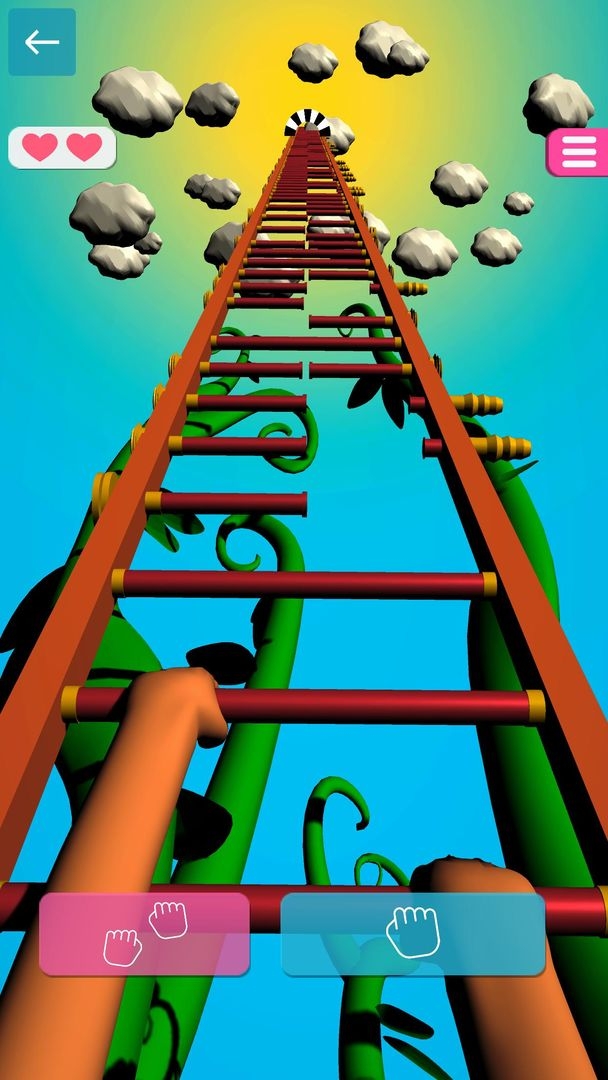Viewport: 608px width, 1080px height.
Task: Tap the pink two-hands climb button
Action: (x=144, y=934)
